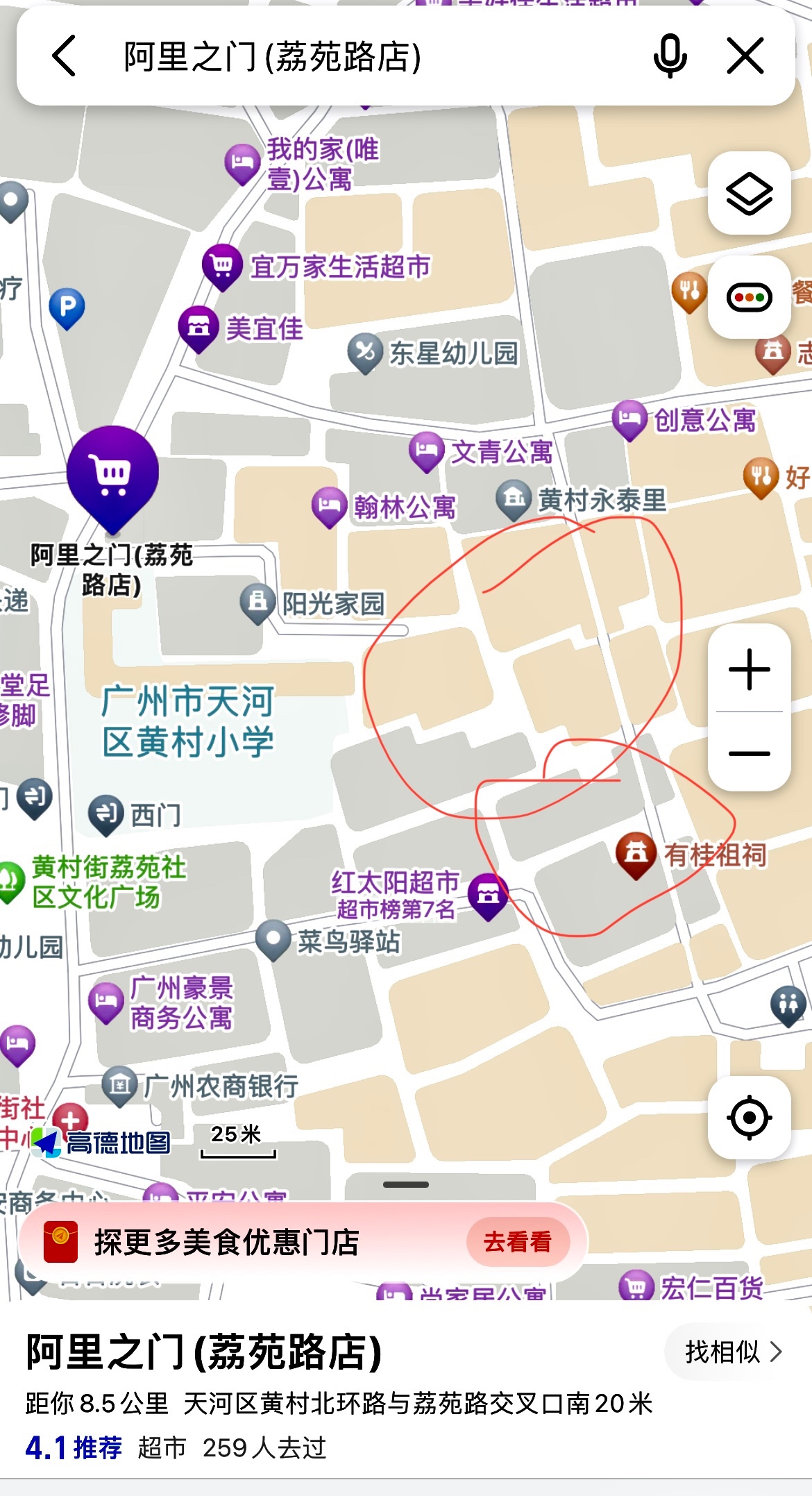The height and width of the screenshot is (1496, 812).
Task: Tap the 黄村永泰里 community marker
Action: 513,498
